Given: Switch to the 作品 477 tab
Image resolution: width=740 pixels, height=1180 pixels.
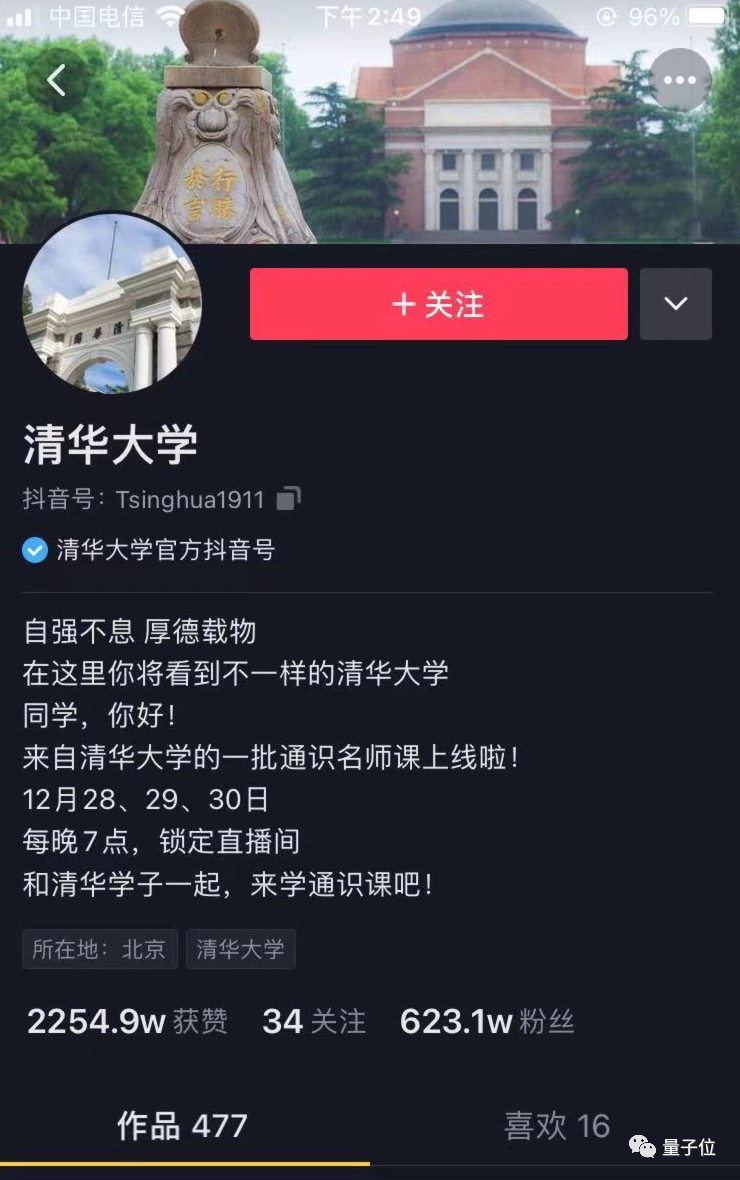Looking at the screenshot, I should [182, 1126].
